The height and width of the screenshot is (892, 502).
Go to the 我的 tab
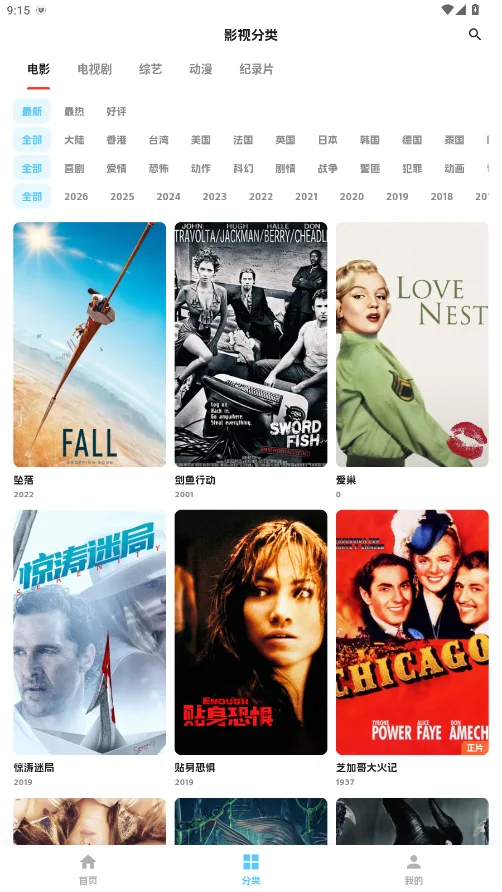(414, 869)
